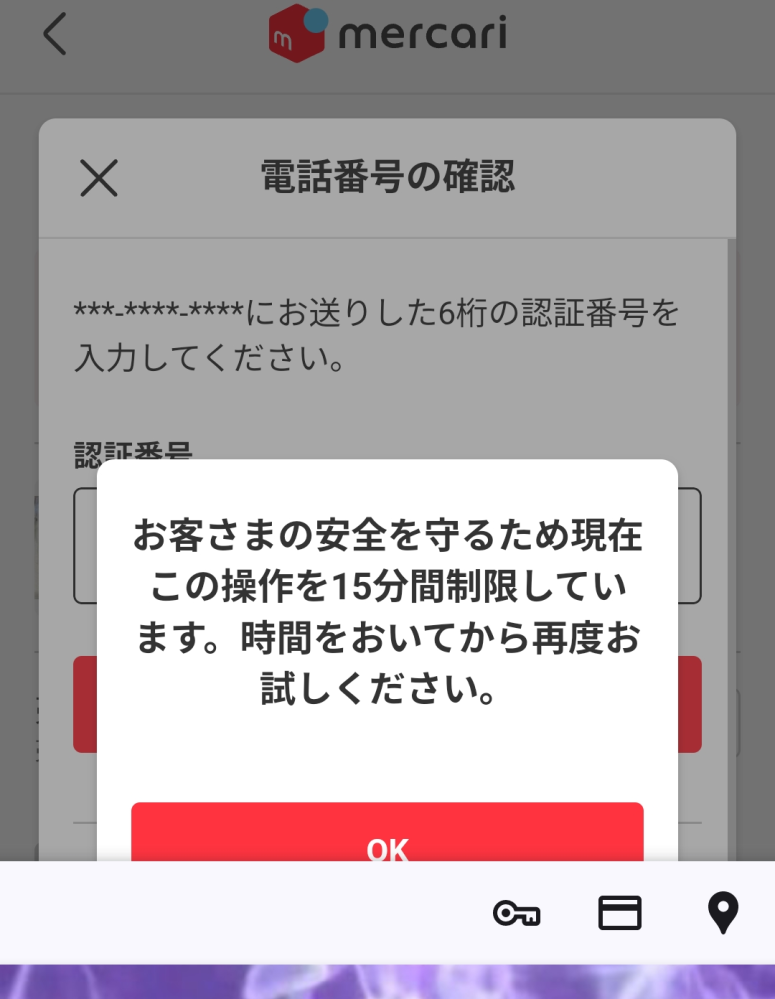Tap the 電話番号の確認 header title
This screenshot has width=775, height=999.
click(387, 178)
